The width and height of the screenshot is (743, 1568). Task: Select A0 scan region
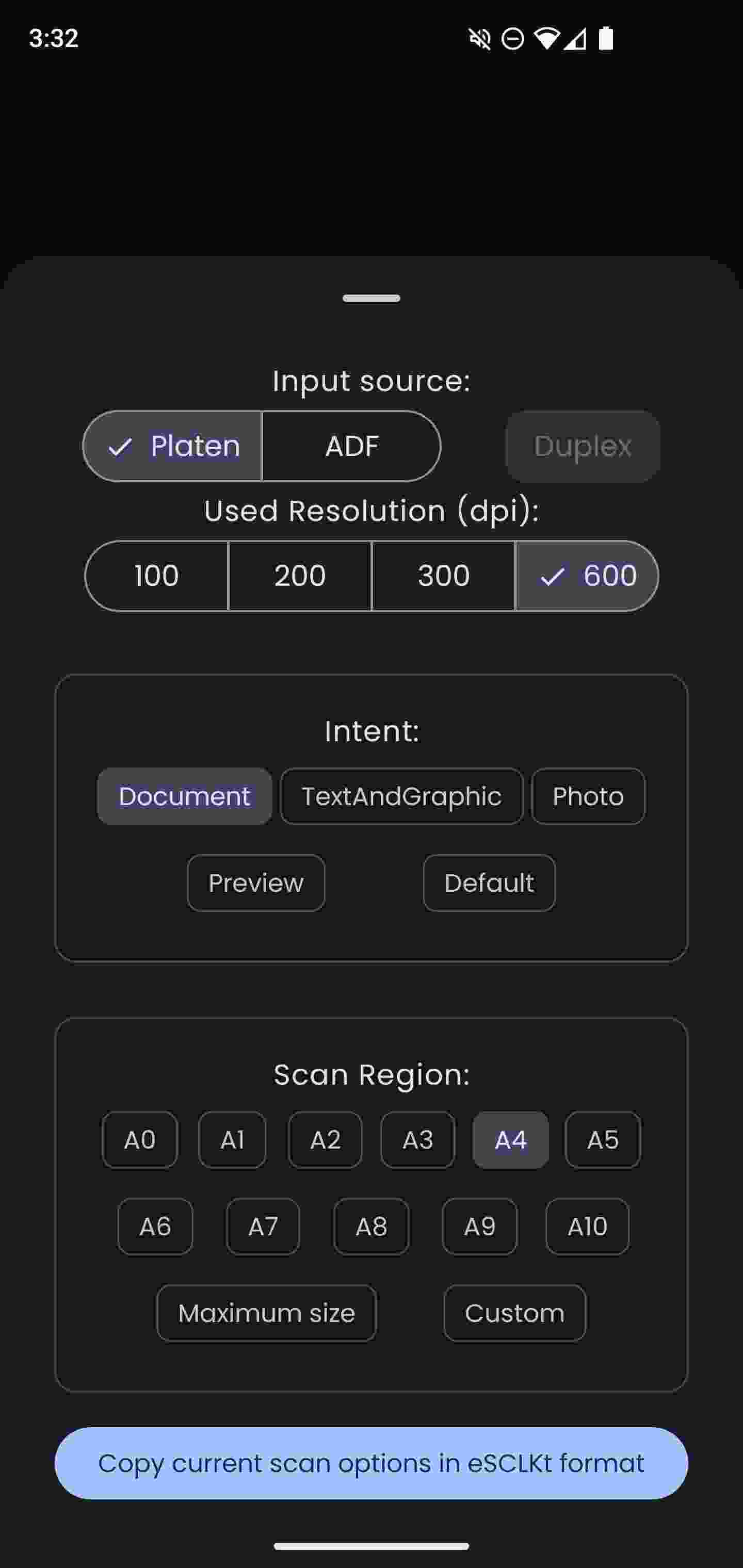click(x=139, y=1139)
